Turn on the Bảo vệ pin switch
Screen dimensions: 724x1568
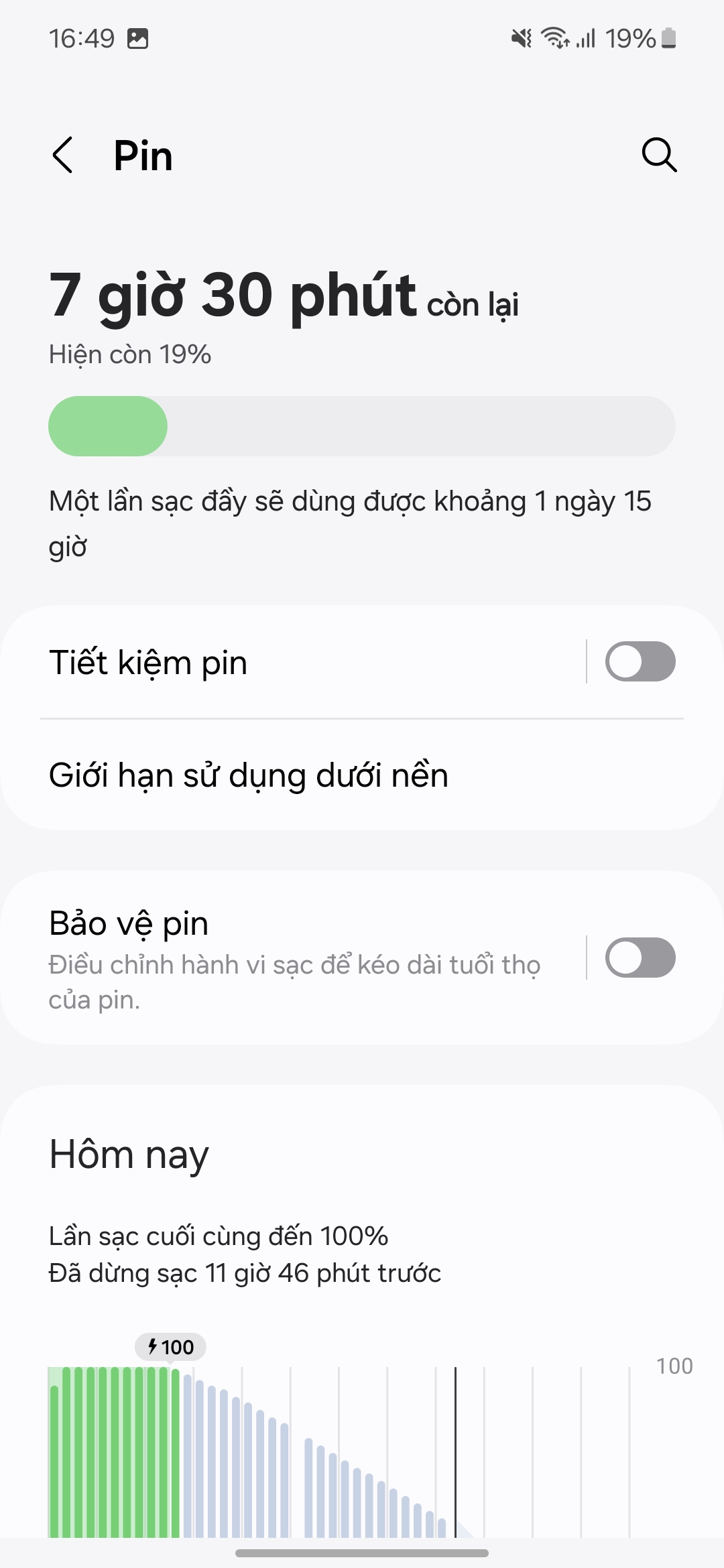640,958
